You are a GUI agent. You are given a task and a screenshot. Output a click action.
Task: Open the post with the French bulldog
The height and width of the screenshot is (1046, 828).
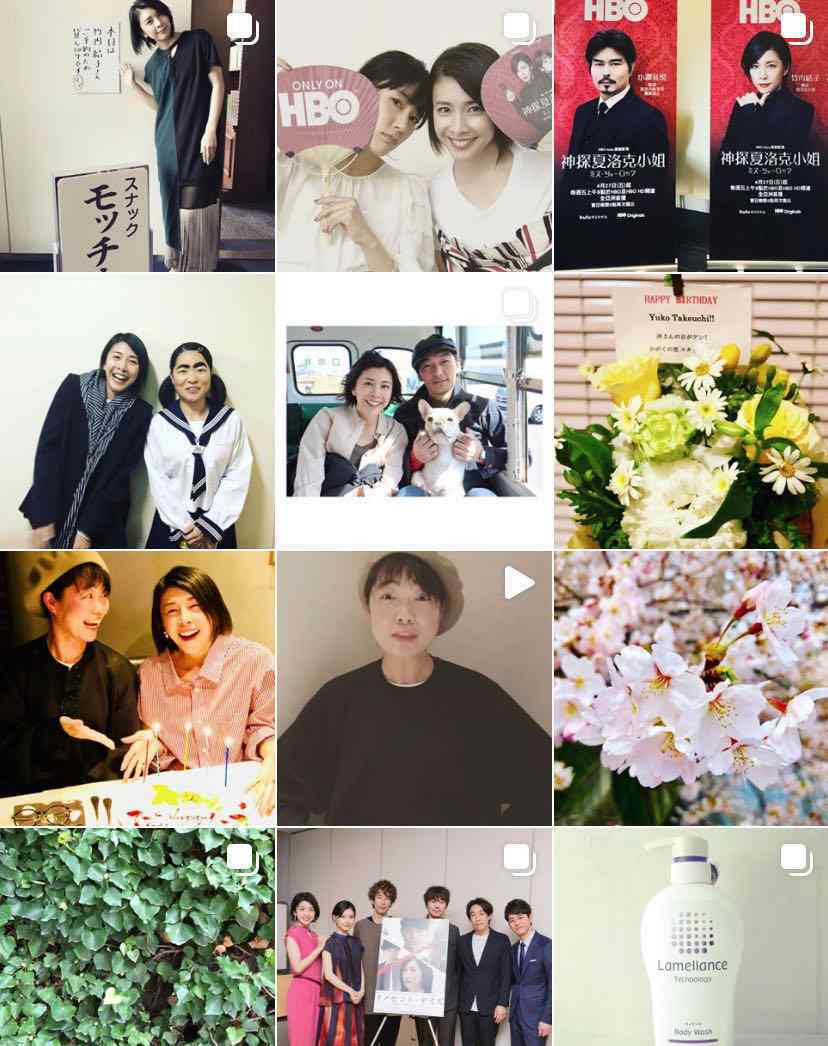[x=414, y=412]
